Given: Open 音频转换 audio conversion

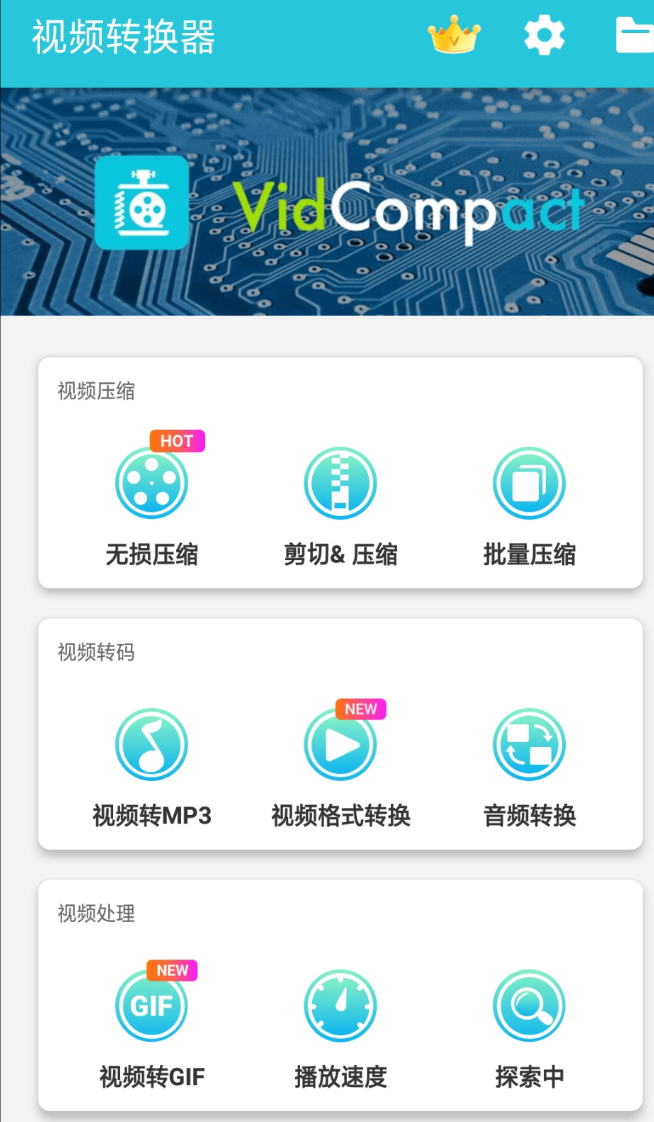Looking at the screenshot, I should [x=529, y=745].
